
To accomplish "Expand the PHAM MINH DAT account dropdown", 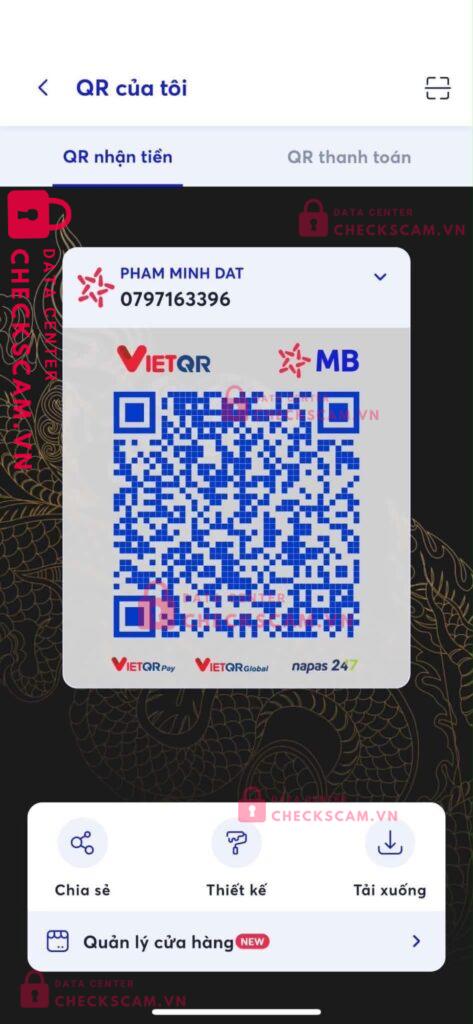I will pyautogui.click(x=380, y=277).
